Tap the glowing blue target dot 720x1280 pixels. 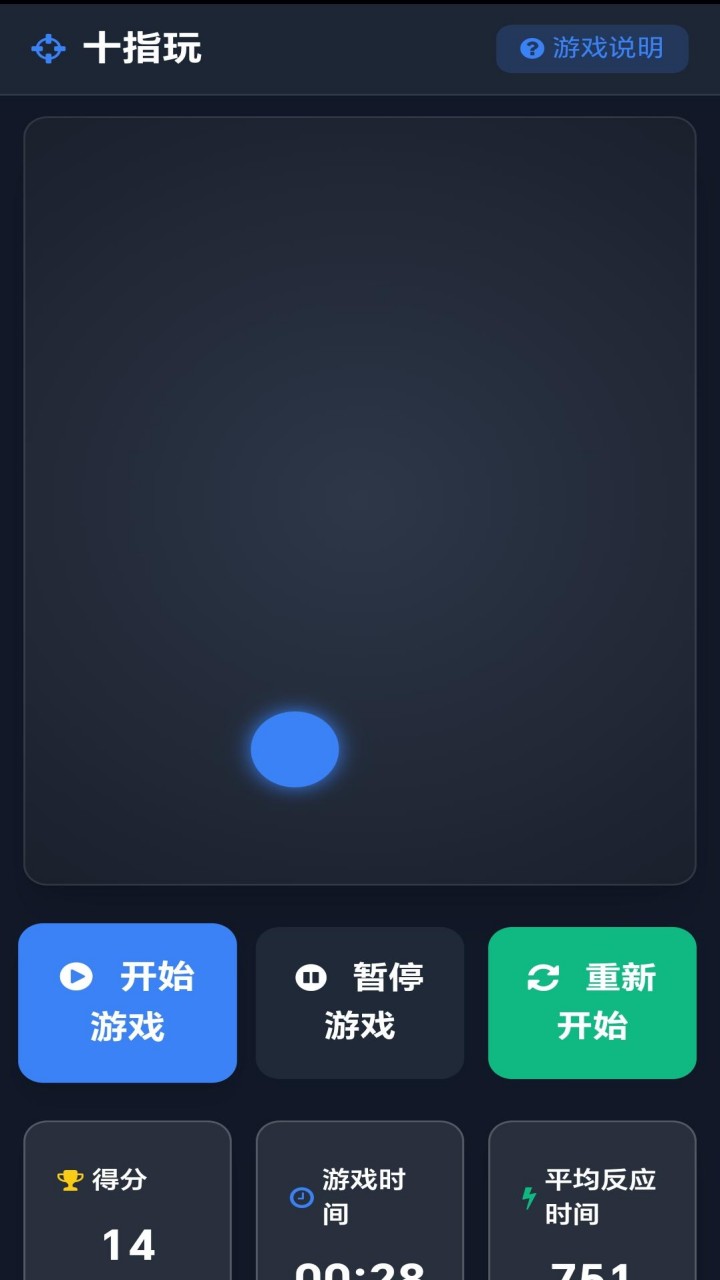pyautogui.click(x=295, y=749)
